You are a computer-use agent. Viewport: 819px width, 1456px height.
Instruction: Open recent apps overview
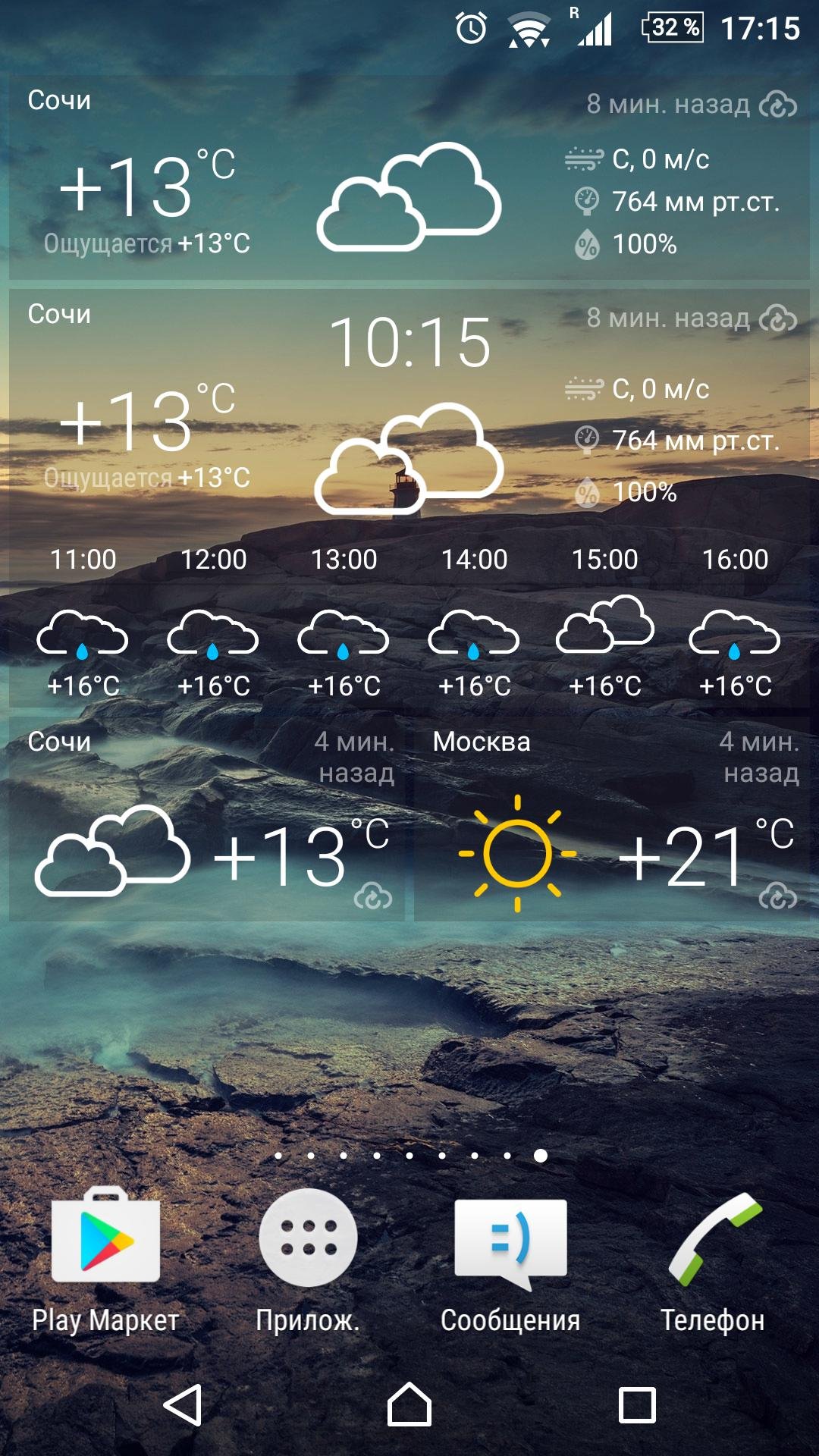click(637, 1405)
